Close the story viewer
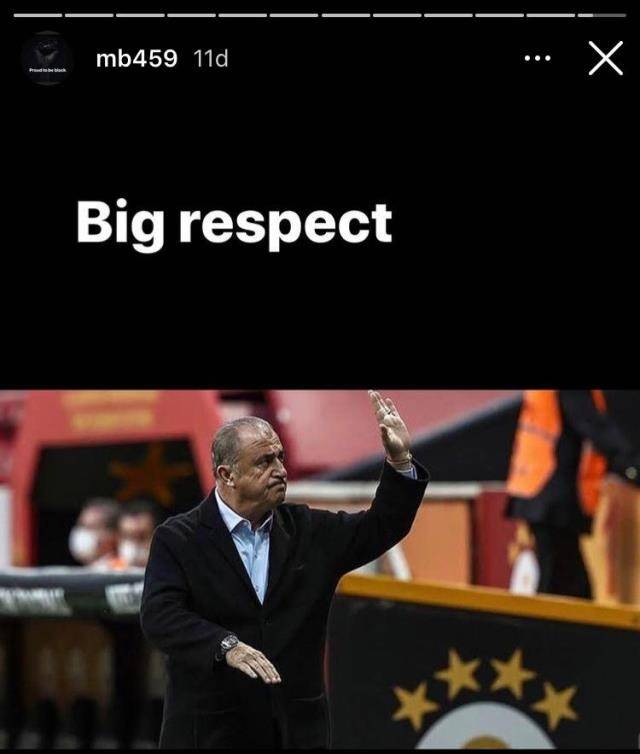 tap(606, 58)
